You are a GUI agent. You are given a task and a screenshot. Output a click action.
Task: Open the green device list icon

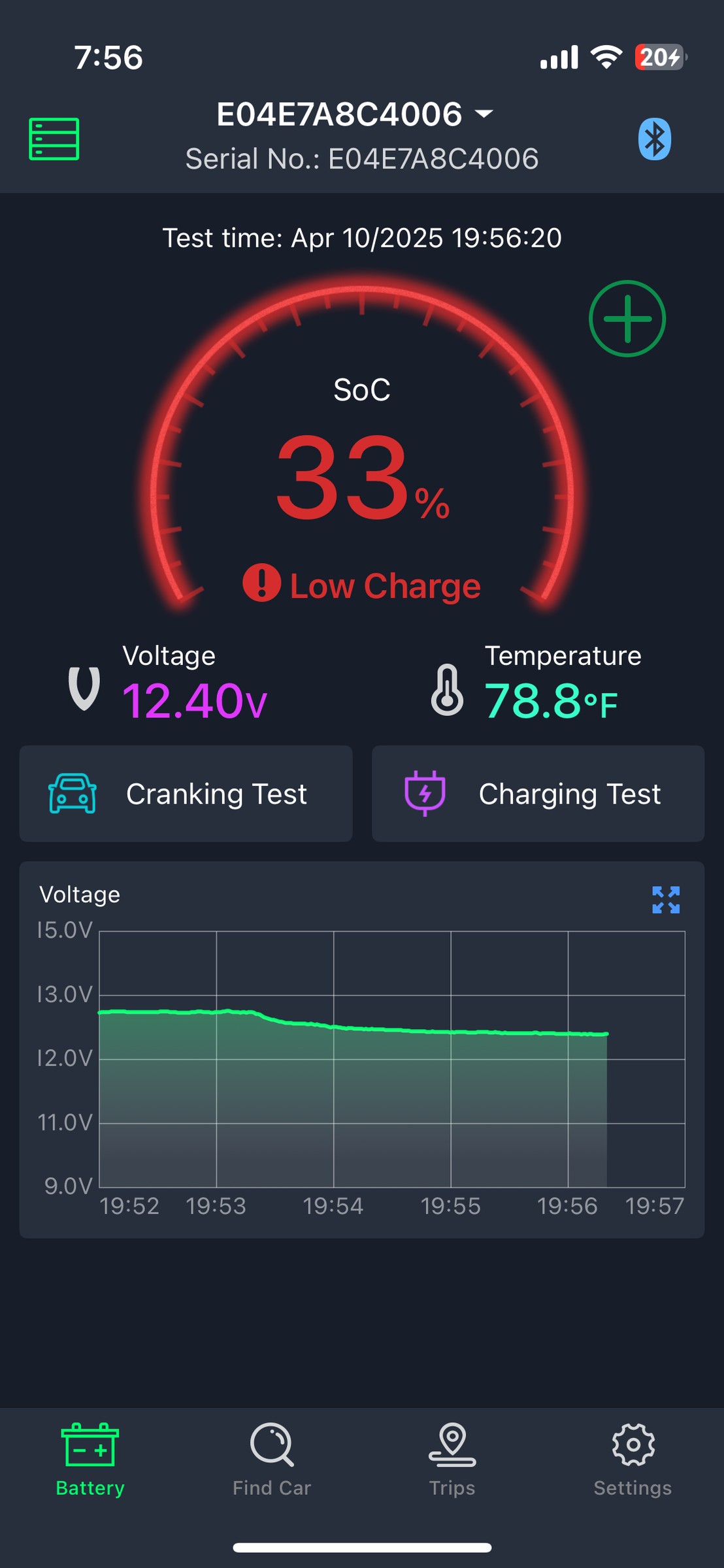(x=54, y=139)
